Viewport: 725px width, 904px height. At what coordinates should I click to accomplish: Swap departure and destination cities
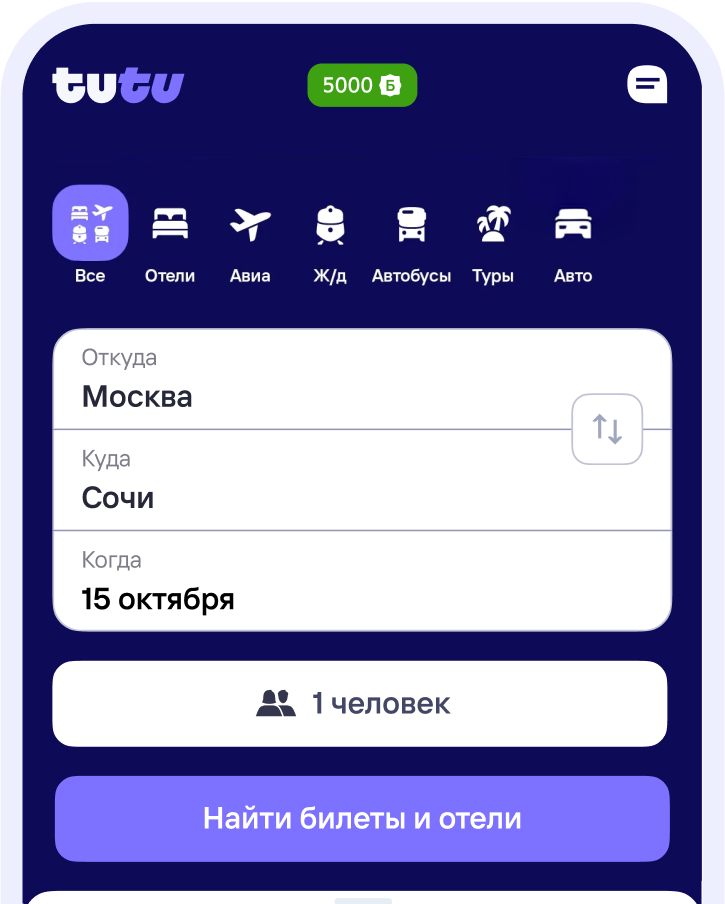pos(607,429)
